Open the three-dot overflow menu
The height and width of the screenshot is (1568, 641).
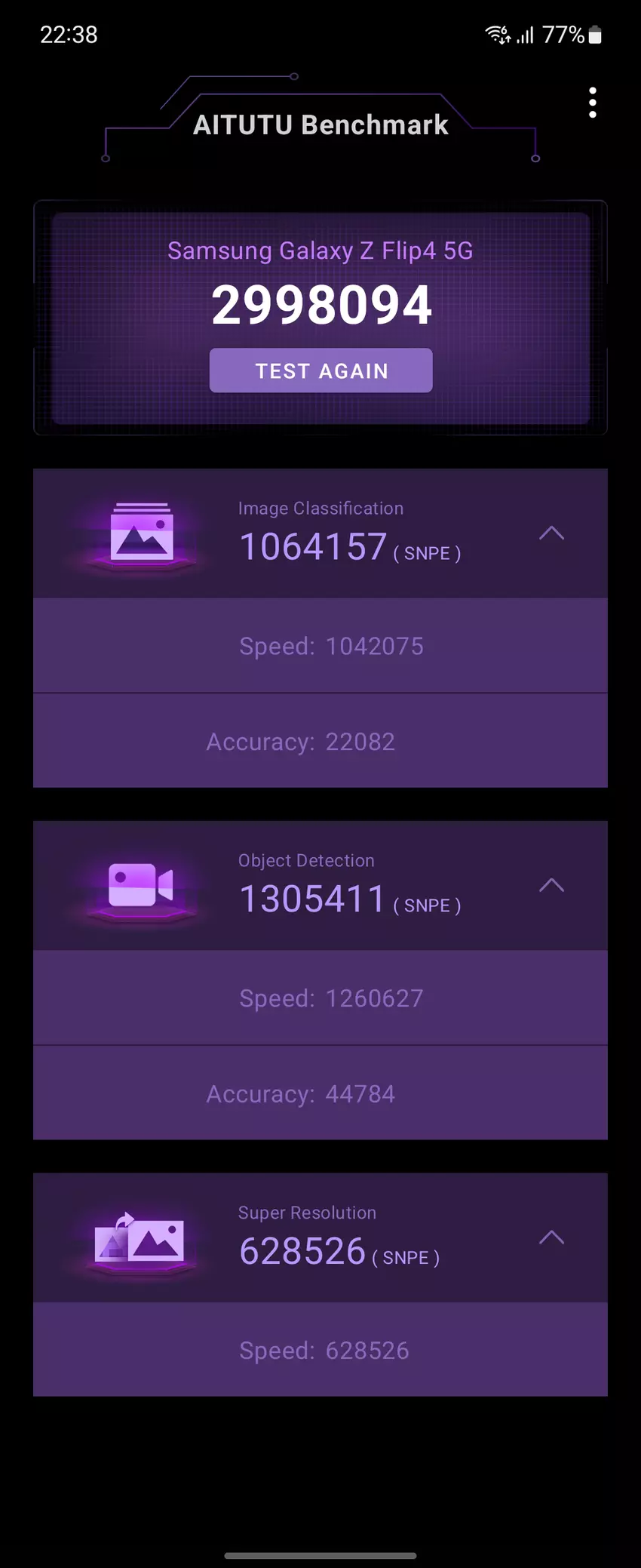point(593,103)
